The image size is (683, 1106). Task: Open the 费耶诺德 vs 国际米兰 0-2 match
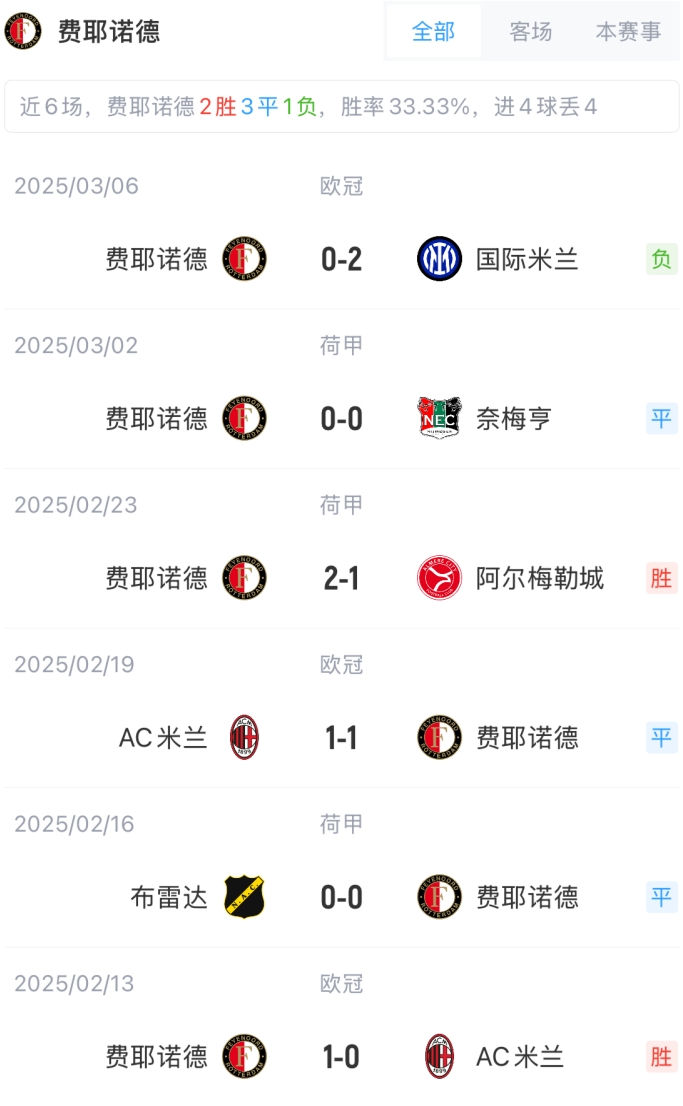click(x=341, y=259)
